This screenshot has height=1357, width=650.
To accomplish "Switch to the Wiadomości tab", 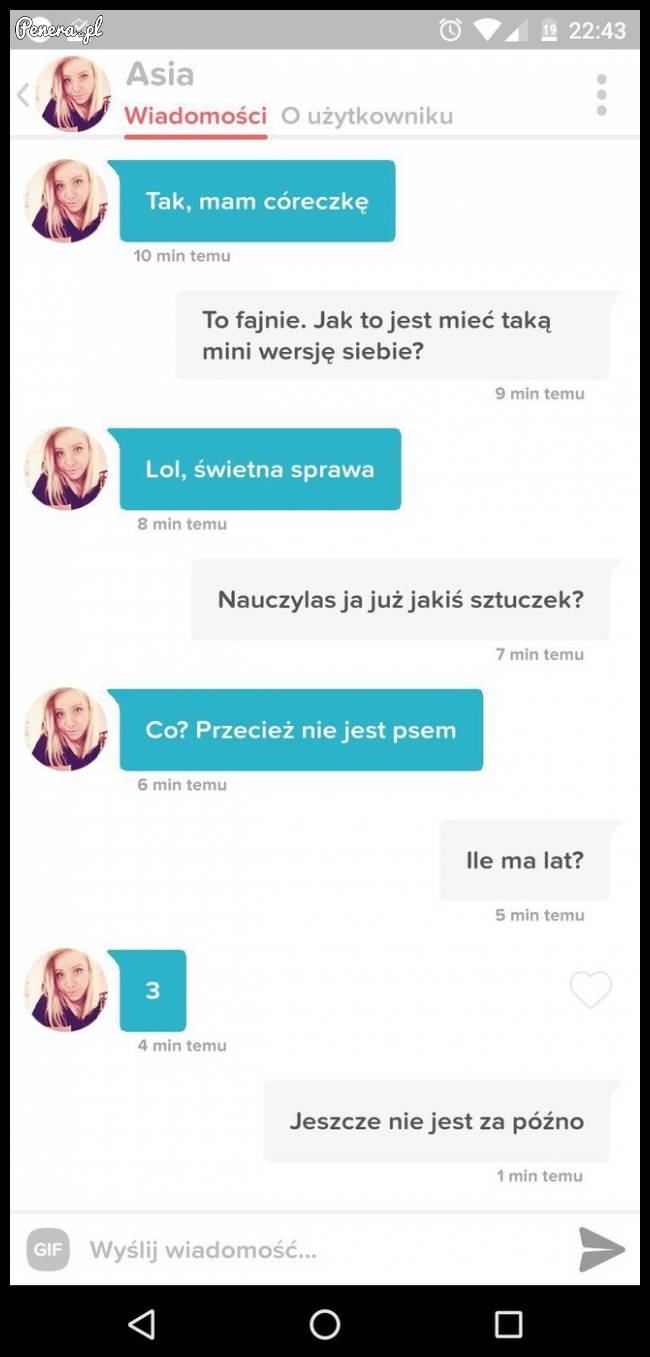I will [195, 116].
